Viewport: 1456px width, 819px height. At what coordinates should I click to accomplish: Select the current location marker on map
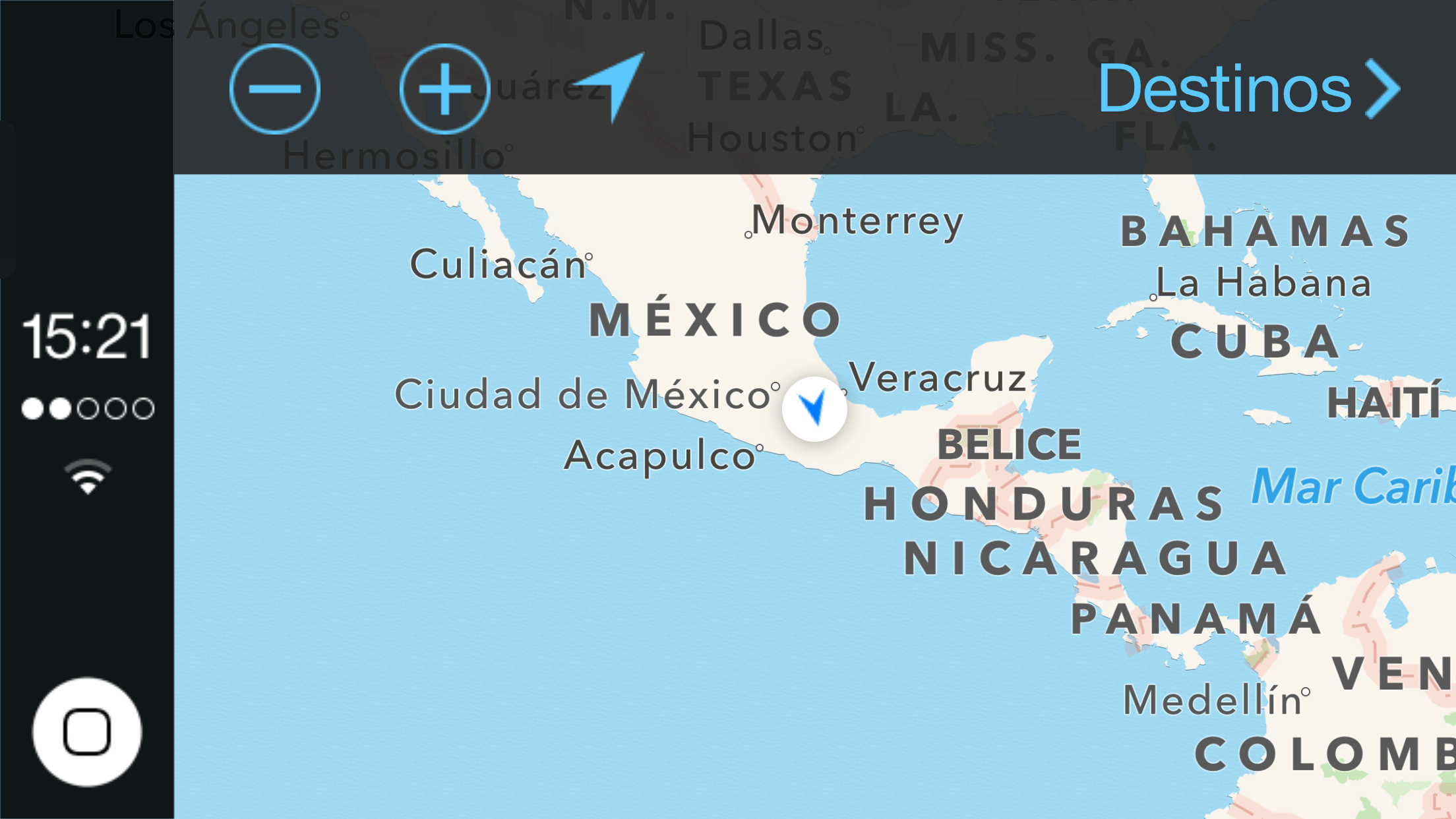814,409
